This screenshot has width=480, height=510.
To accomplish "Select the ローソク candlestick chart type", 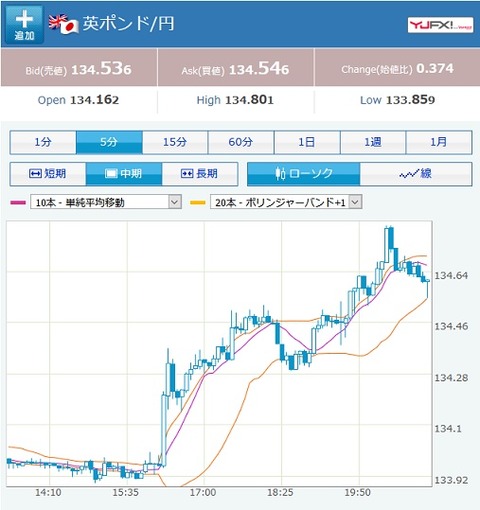I will pyautogui.click(x=304, y=174).
